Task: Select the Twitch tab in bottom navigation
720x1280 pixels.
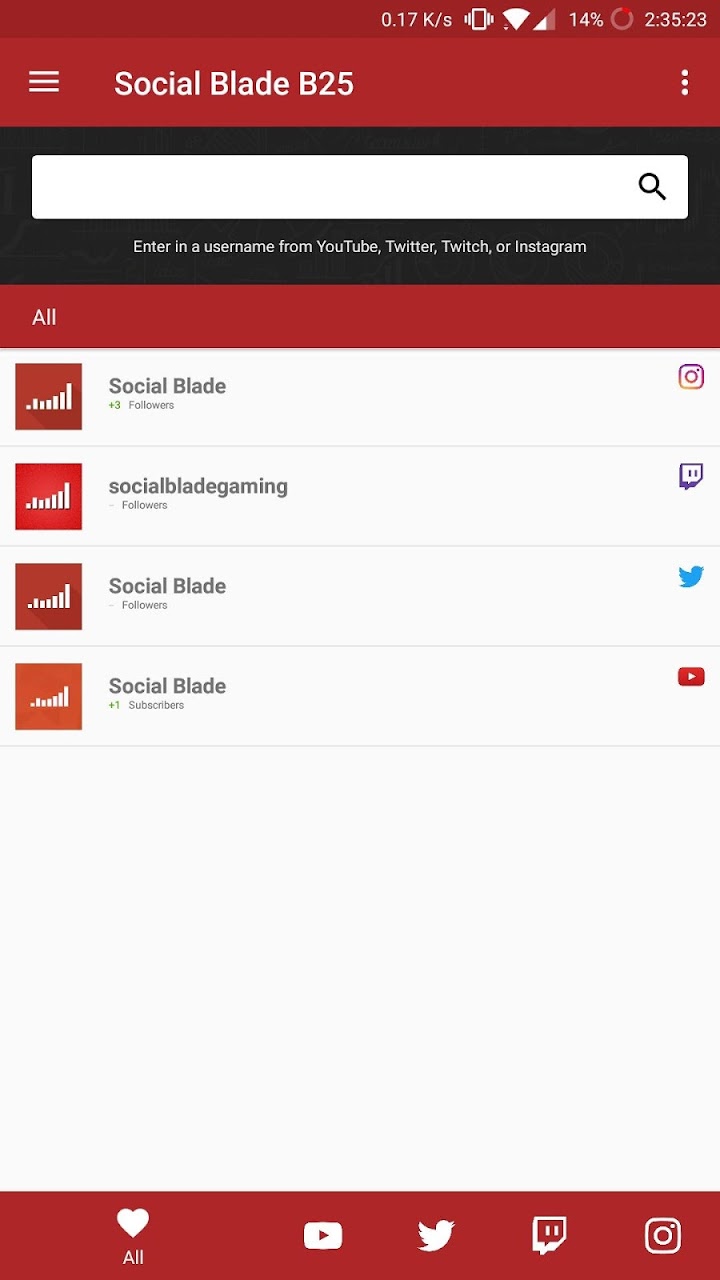Action: 549,1235
